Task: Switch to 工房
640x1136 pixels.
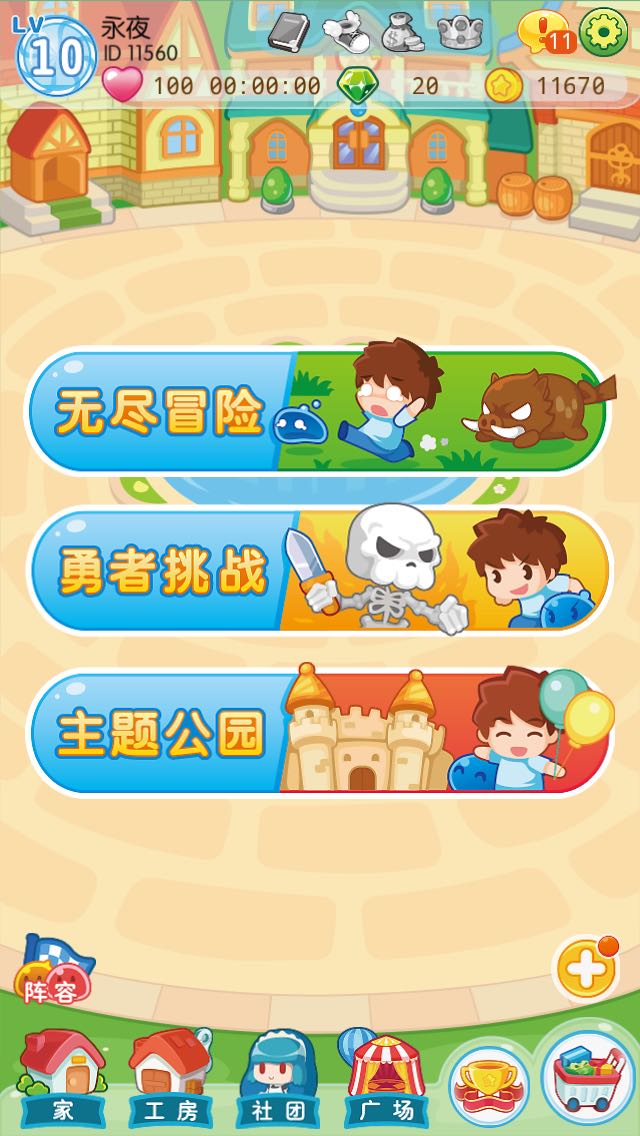Action: (x=169, y=1078)
